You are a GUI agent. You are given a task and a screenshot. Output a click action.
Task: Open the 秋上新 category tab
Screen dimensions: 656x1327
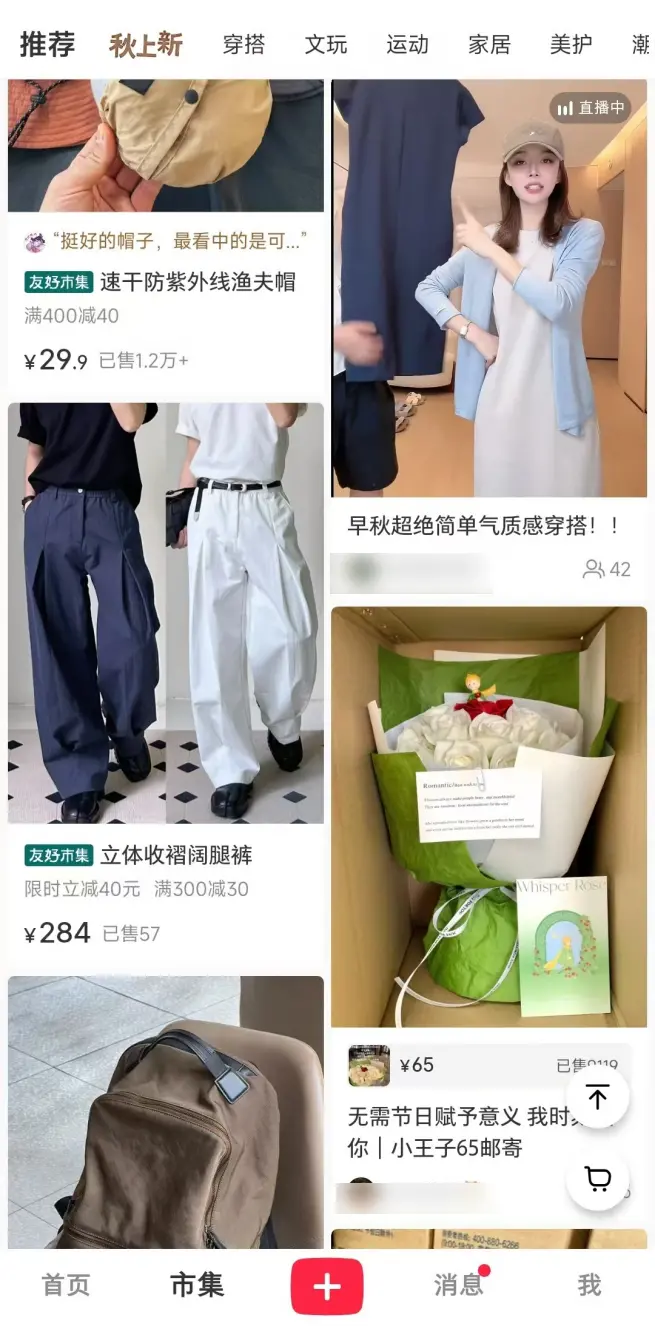(x=146, y=45)
